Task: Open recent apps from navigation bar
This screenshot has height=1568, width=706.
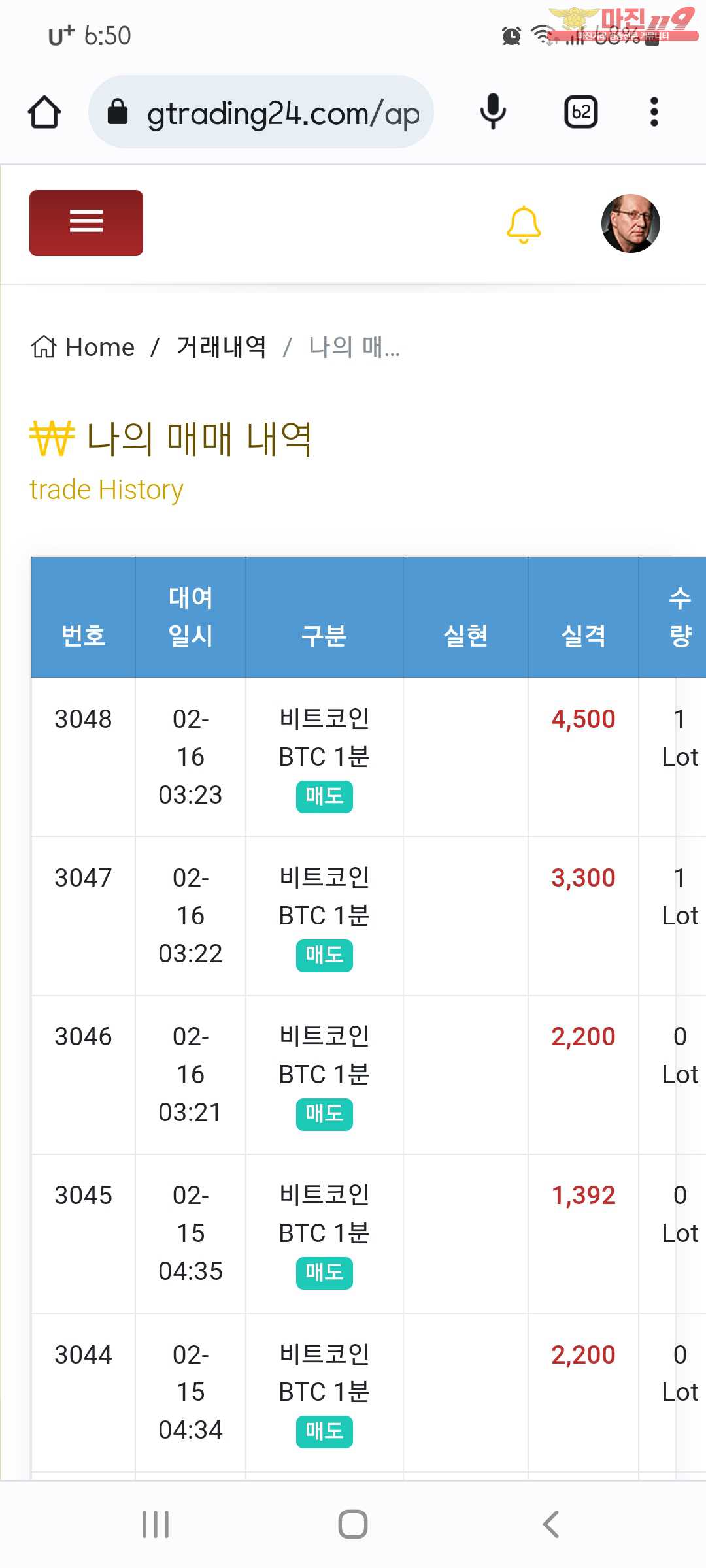Action: tap(156, 1524)
